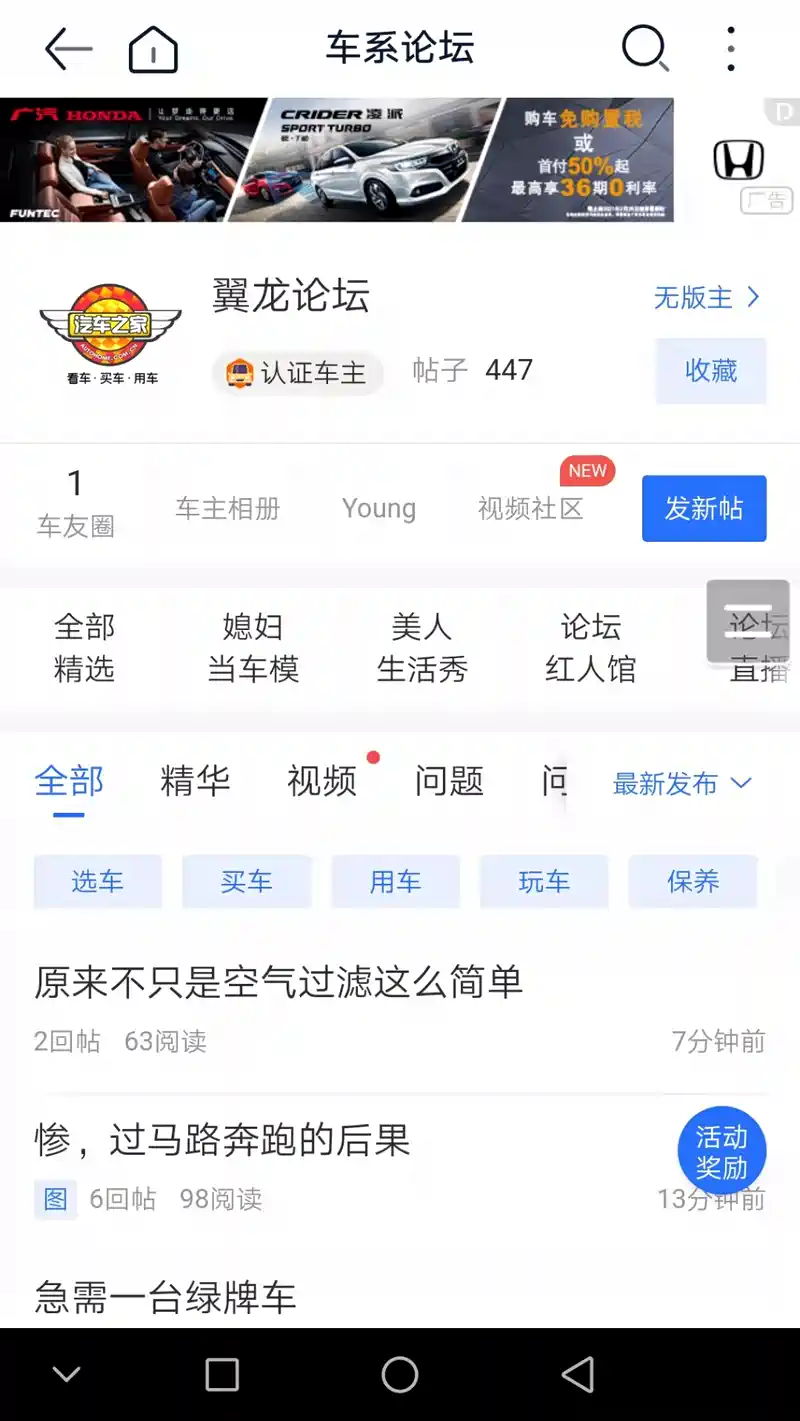Filter posts by the 选车 chip
This screenshot has width=800, height=1421.
[x=97, y=881]
